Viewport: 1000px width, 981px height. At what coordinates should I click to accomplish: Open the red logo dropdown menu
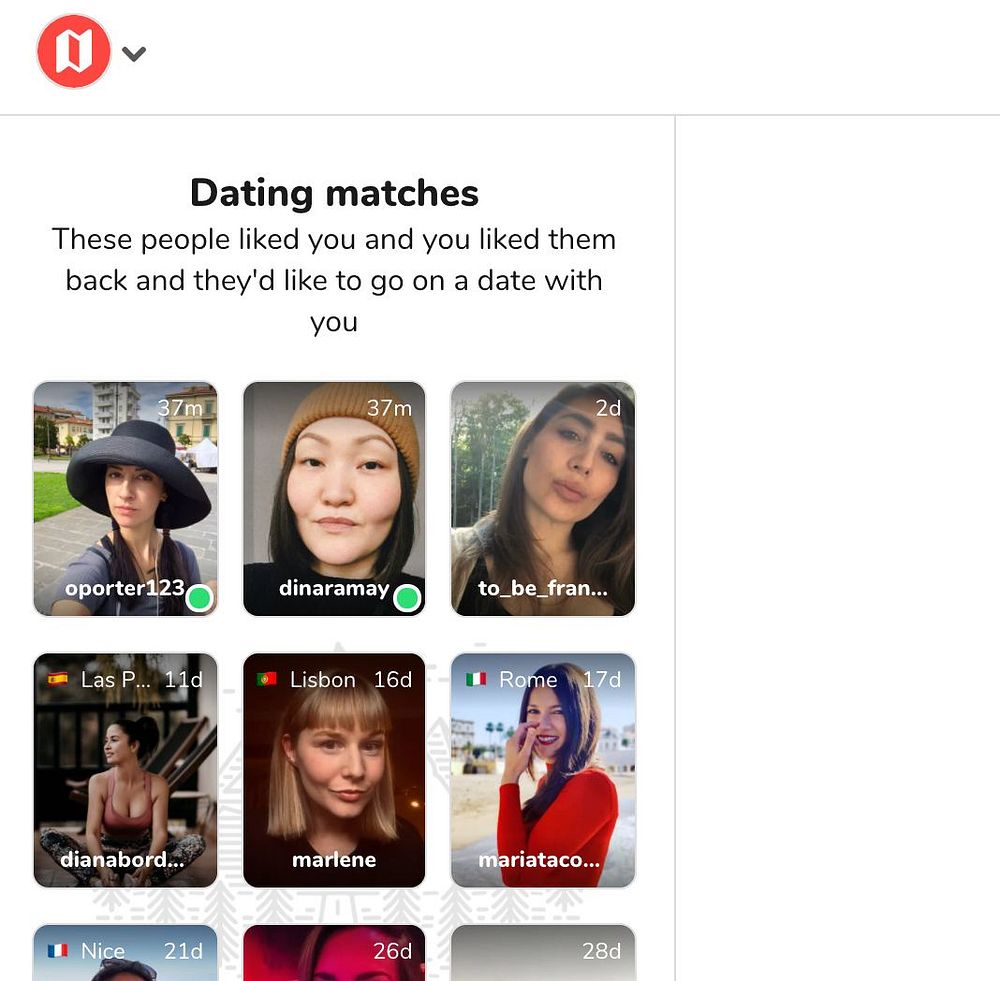(133, 54)
